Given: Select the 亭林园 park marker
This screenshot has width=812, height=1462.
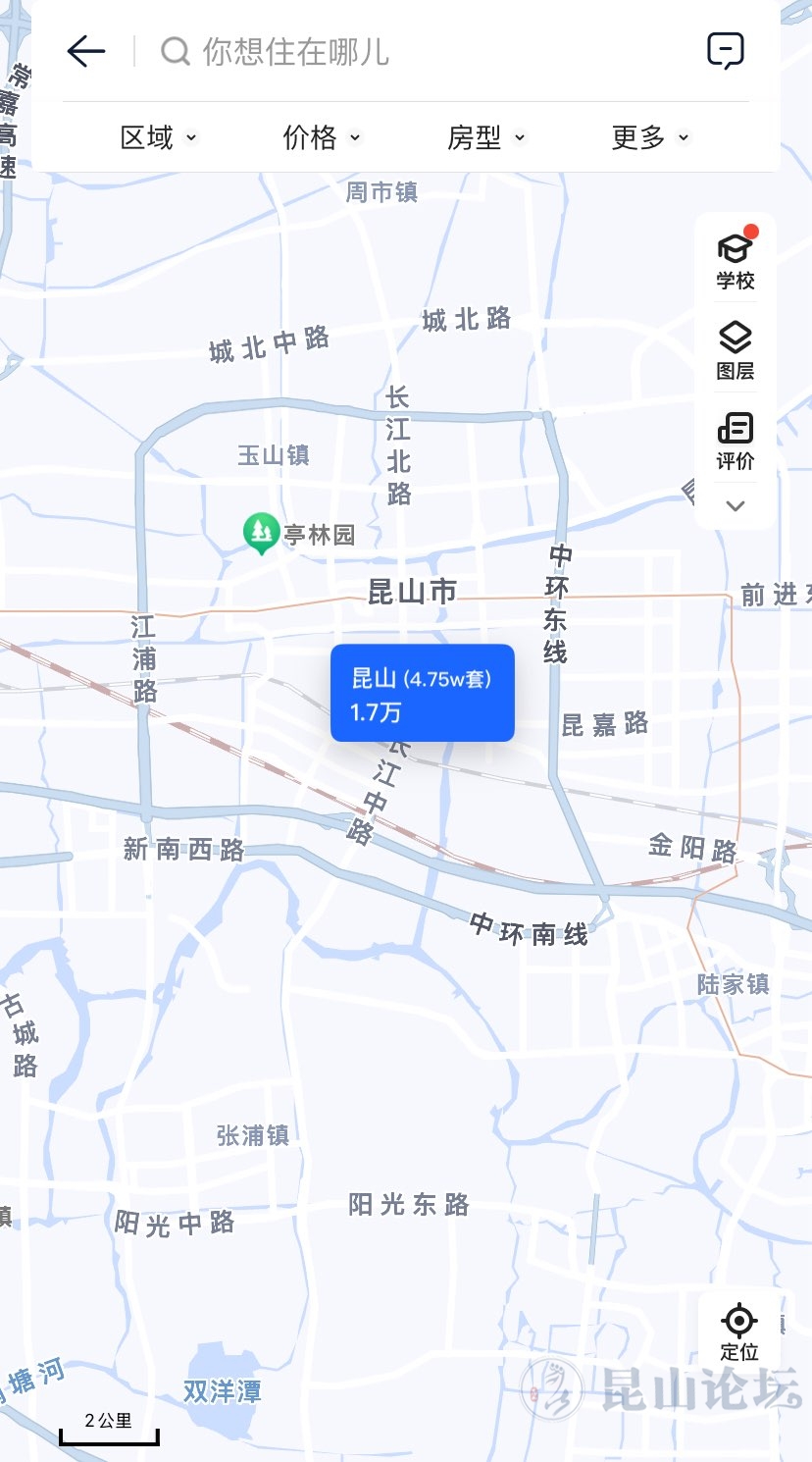Looking at the screenshot, I should point(261,533).
